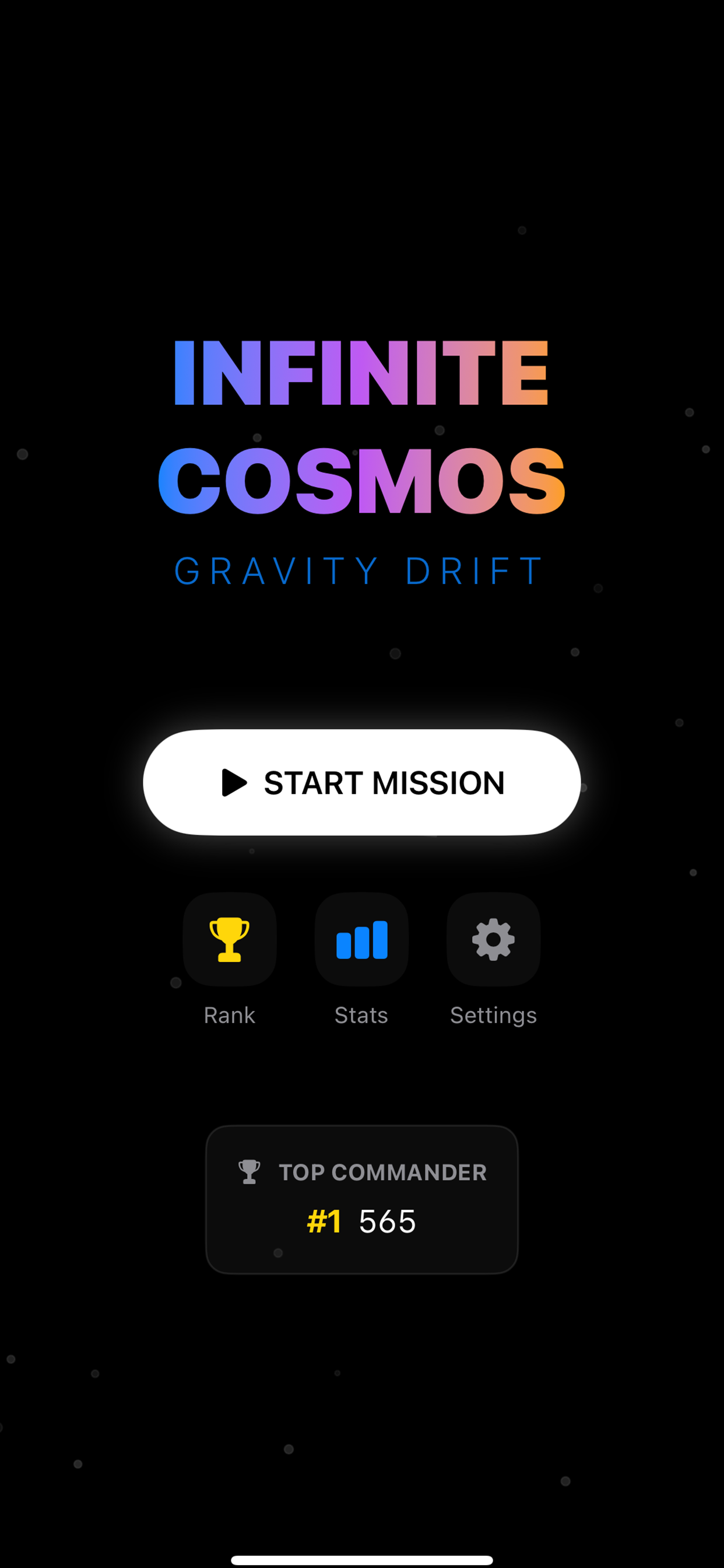View the Stats screen
This screenshot has height=1568, width=724.
(x=361, y=939)
